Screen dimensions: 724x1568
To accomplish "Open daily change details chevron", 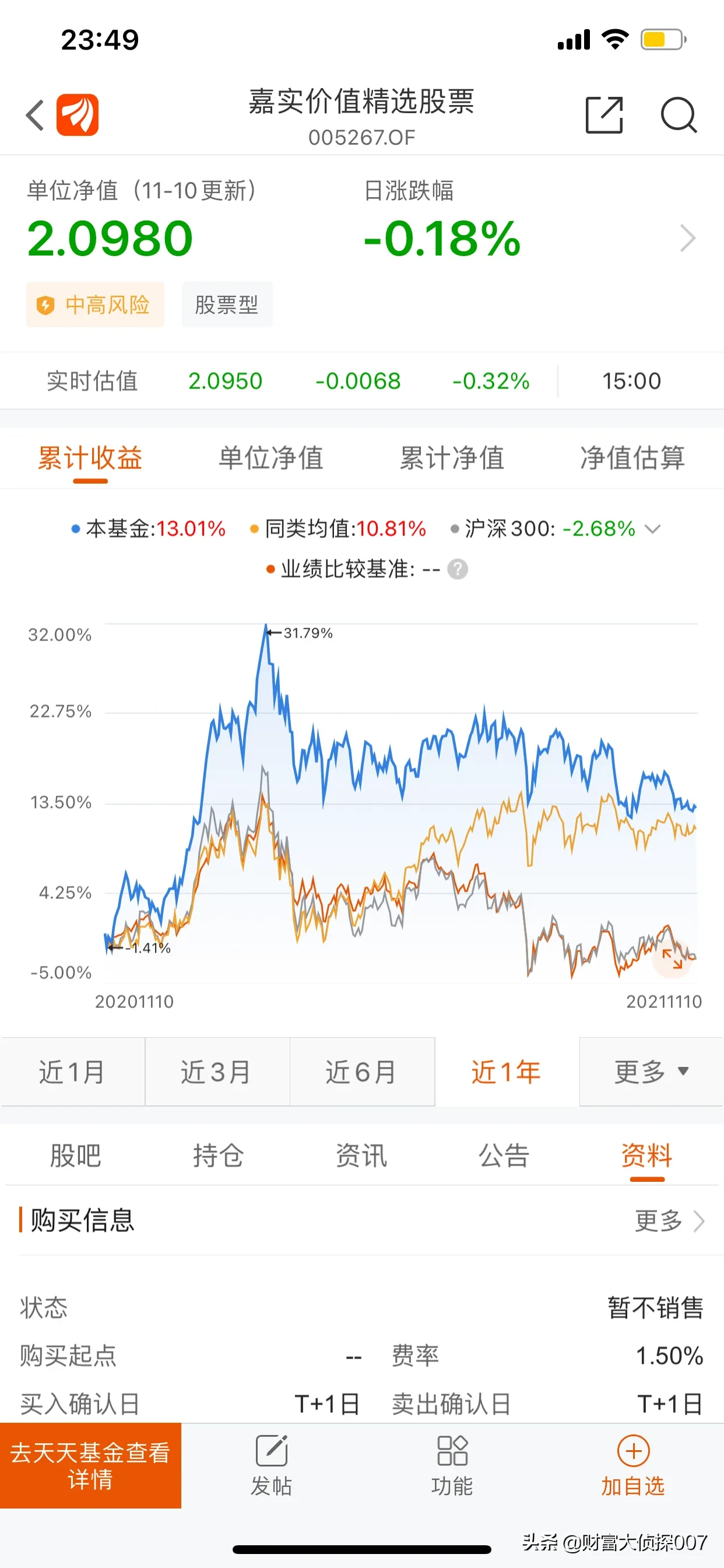I will pos(687,238).
